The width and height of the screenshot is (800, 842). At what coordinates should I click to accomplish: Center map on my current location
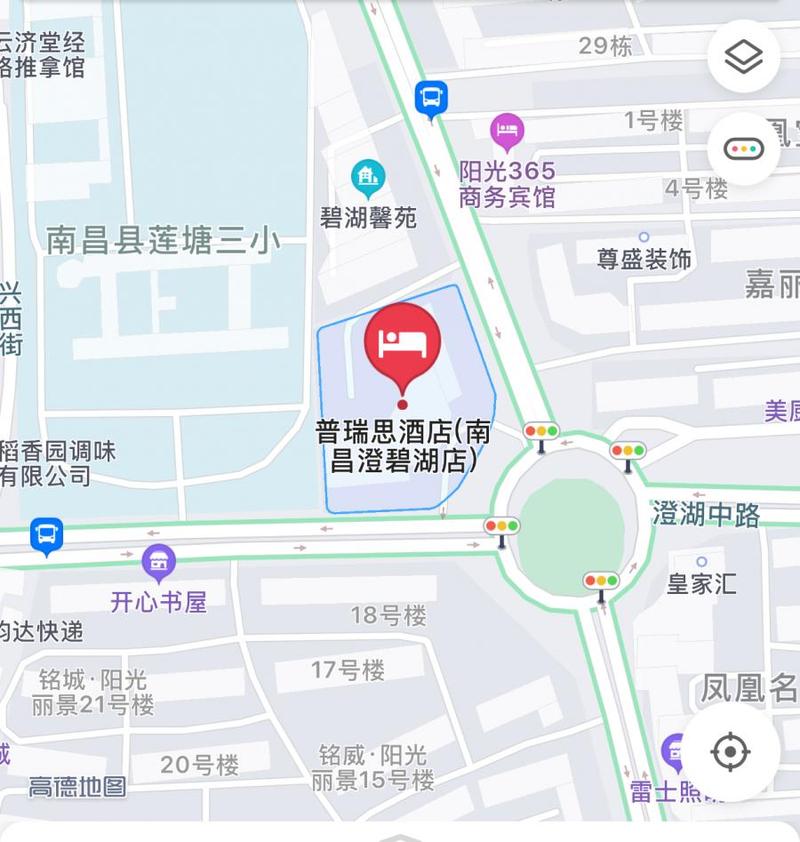(x=731, y=750)
